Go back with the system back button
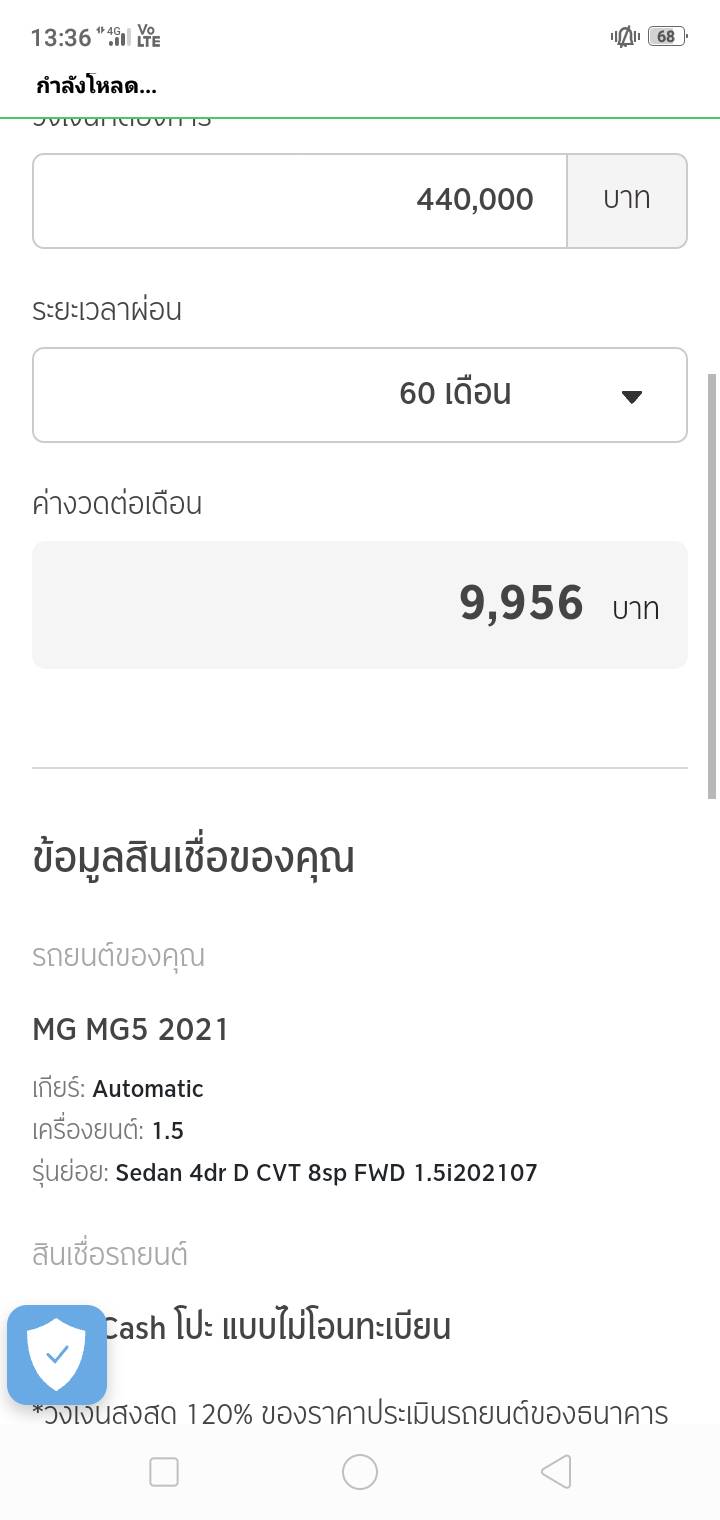Viewport: 720px width, 1520px height. tap(556, 1472)
